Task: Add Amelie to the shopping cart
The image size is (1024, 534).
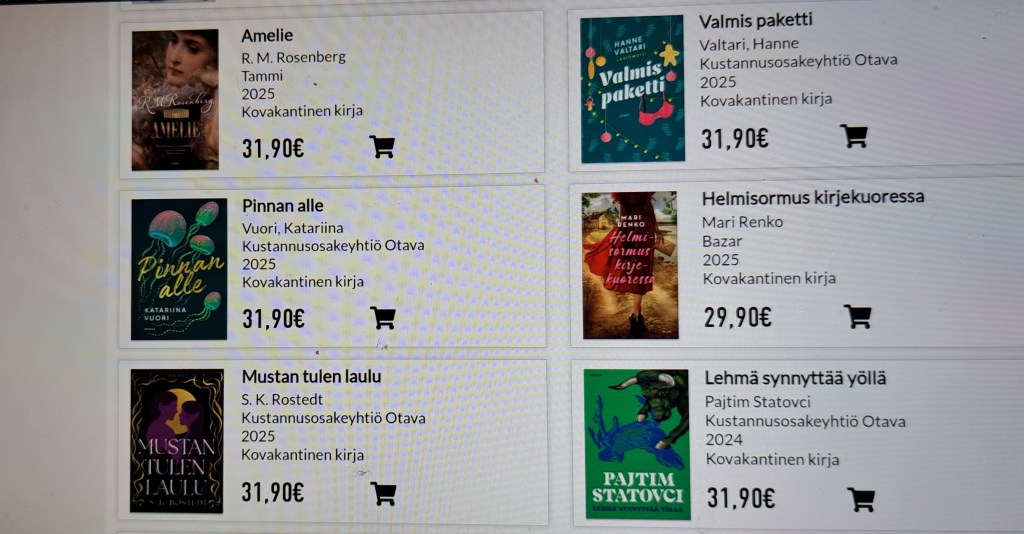Action: pyautogui.click(x=382, y=147)
